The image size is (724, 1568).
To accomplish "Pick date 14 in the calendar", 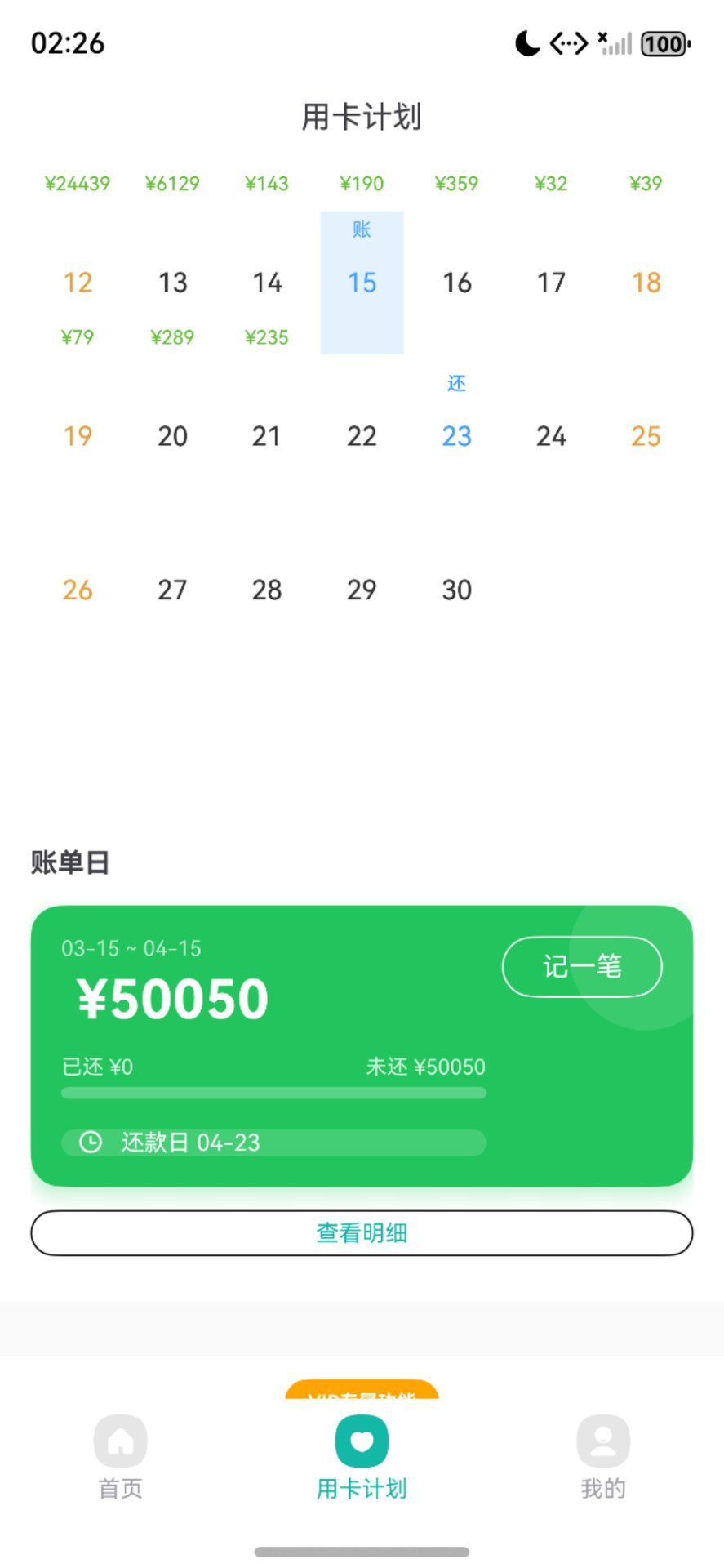I will tap(267, 283).
